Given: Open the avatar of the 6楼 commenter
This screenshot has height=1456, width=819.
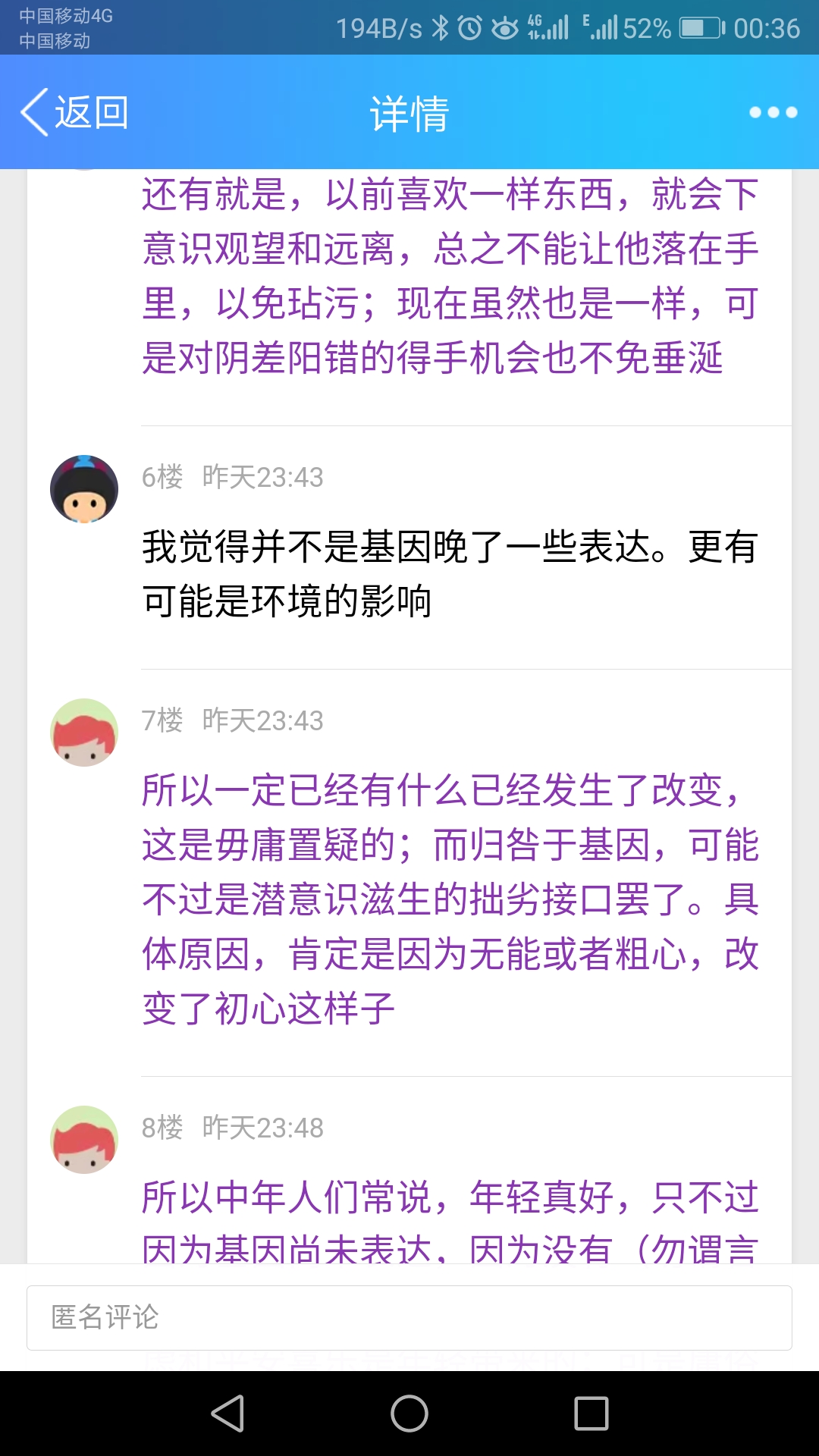Looking at the screenshot, I should coord(84,489).
